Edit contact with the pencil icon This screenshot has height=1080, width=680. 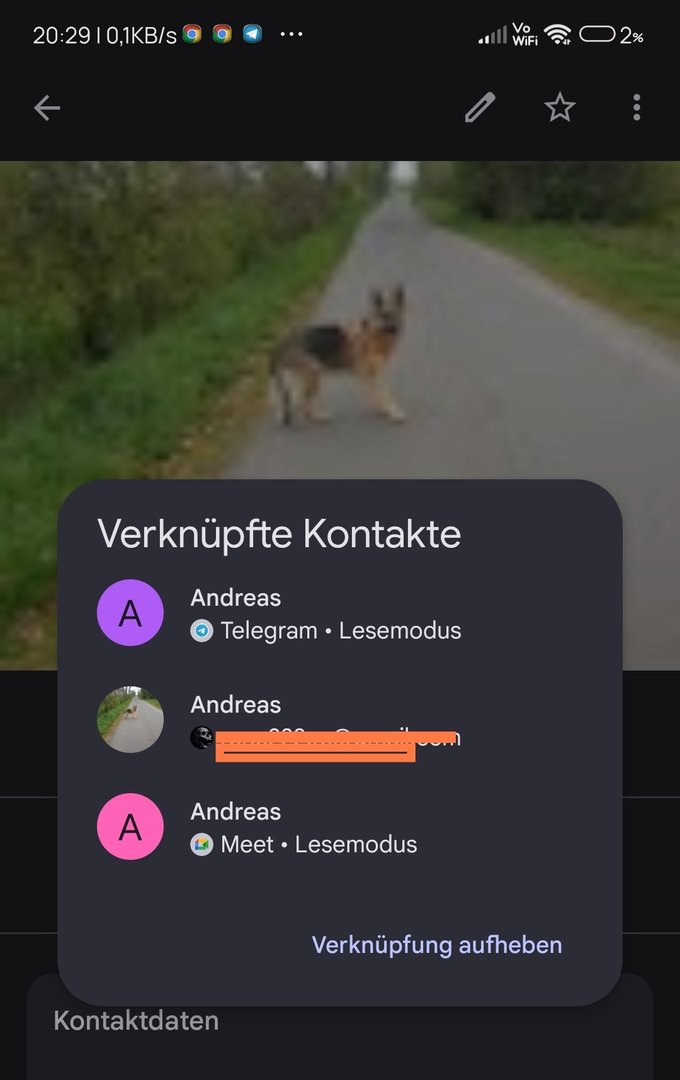pos(480,108)
